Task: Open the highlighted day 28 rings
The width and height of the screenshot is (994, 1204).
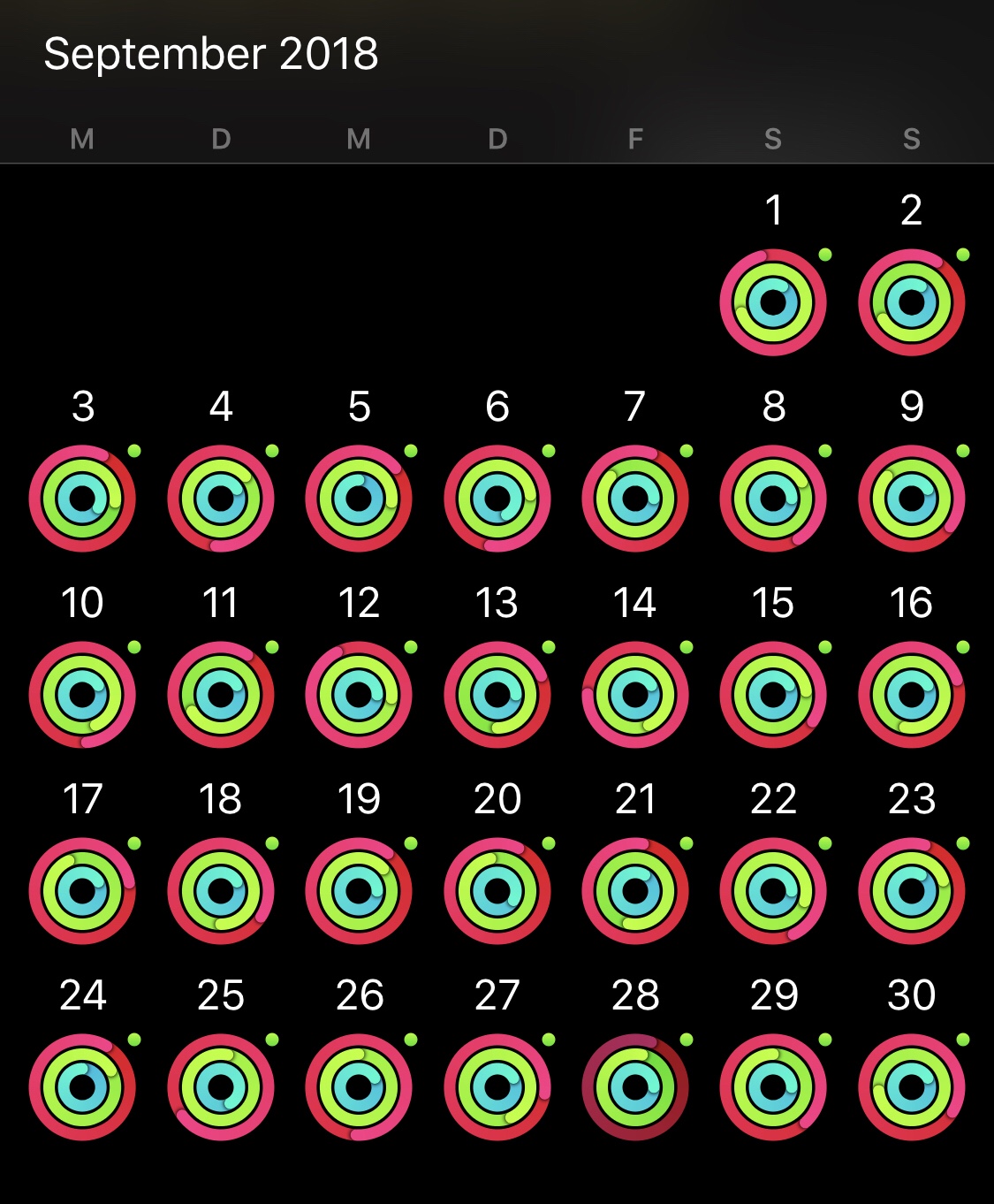Action: (635, 1087)
